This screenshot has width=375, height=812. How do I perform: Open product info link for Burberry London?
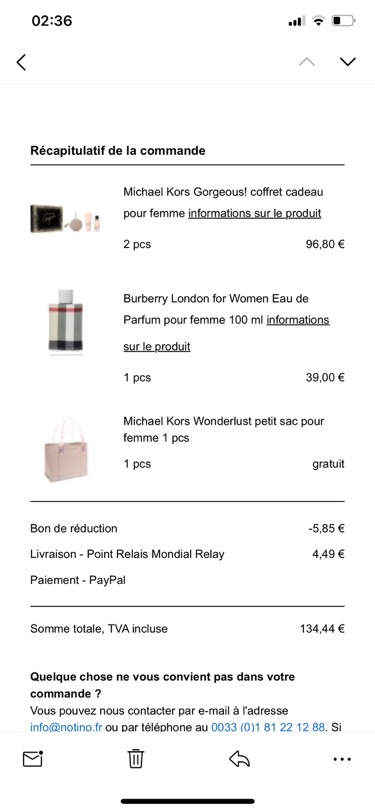226,333
